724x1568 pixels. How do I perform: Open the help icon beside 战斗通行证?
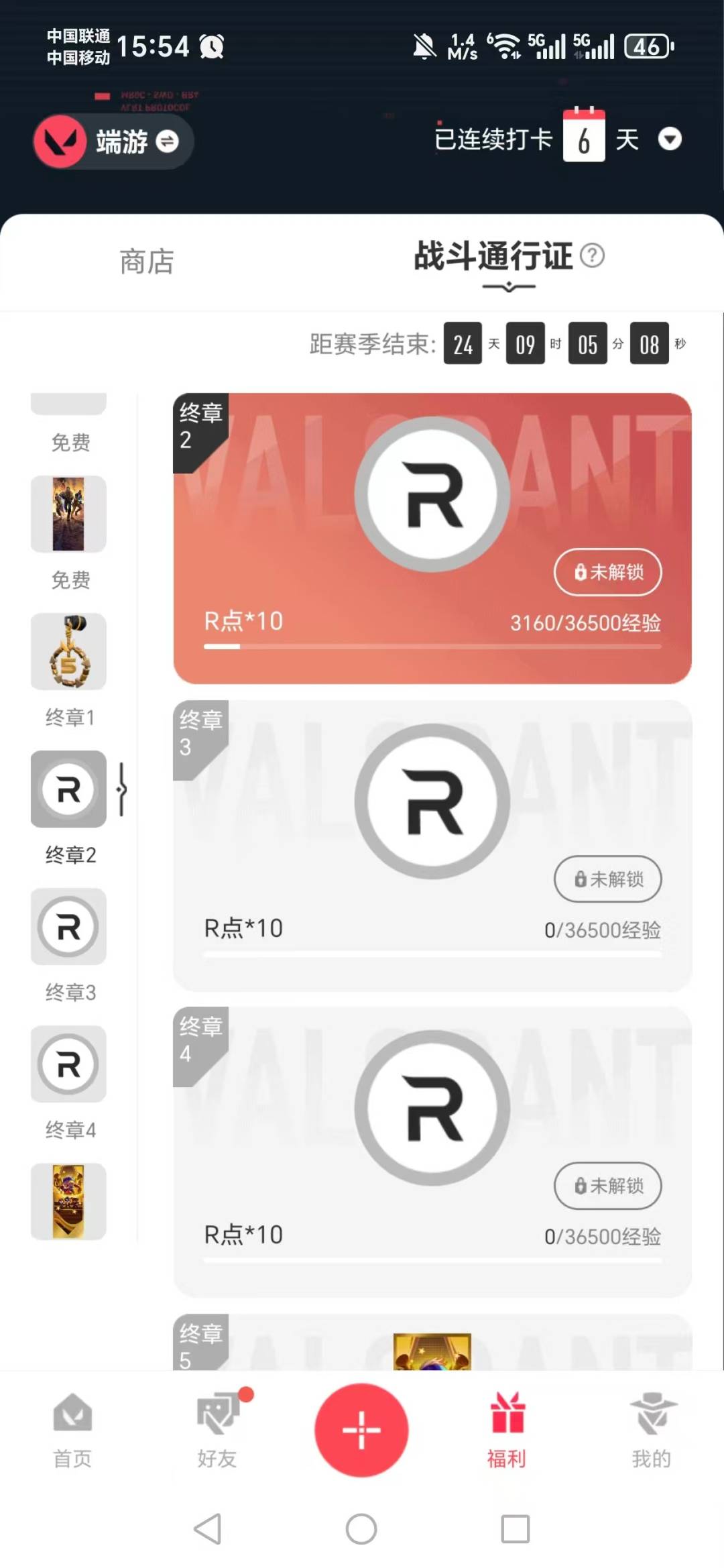pyautogui.click(x=593, y=256)
